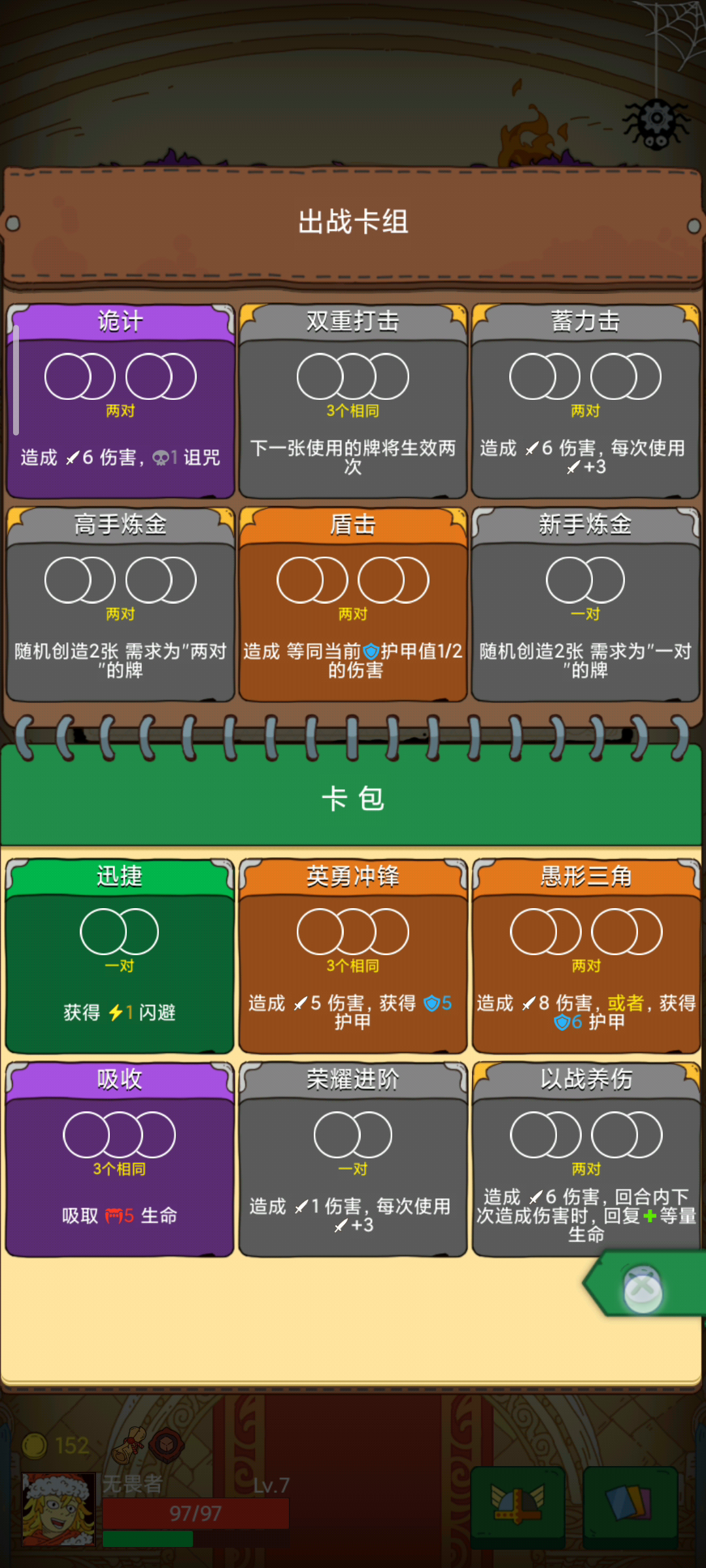Choose the 吸收 card
The height and width of the screenshot is (1568, 706).
point(120,1160)
